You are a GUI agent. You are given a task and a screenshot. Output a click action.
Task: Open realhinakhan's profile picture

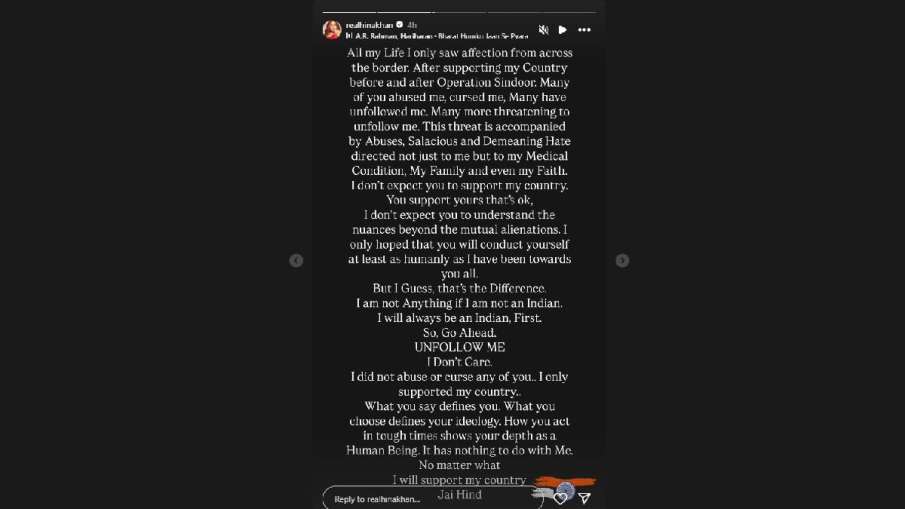pyautogui.click(x=332, y=30)
